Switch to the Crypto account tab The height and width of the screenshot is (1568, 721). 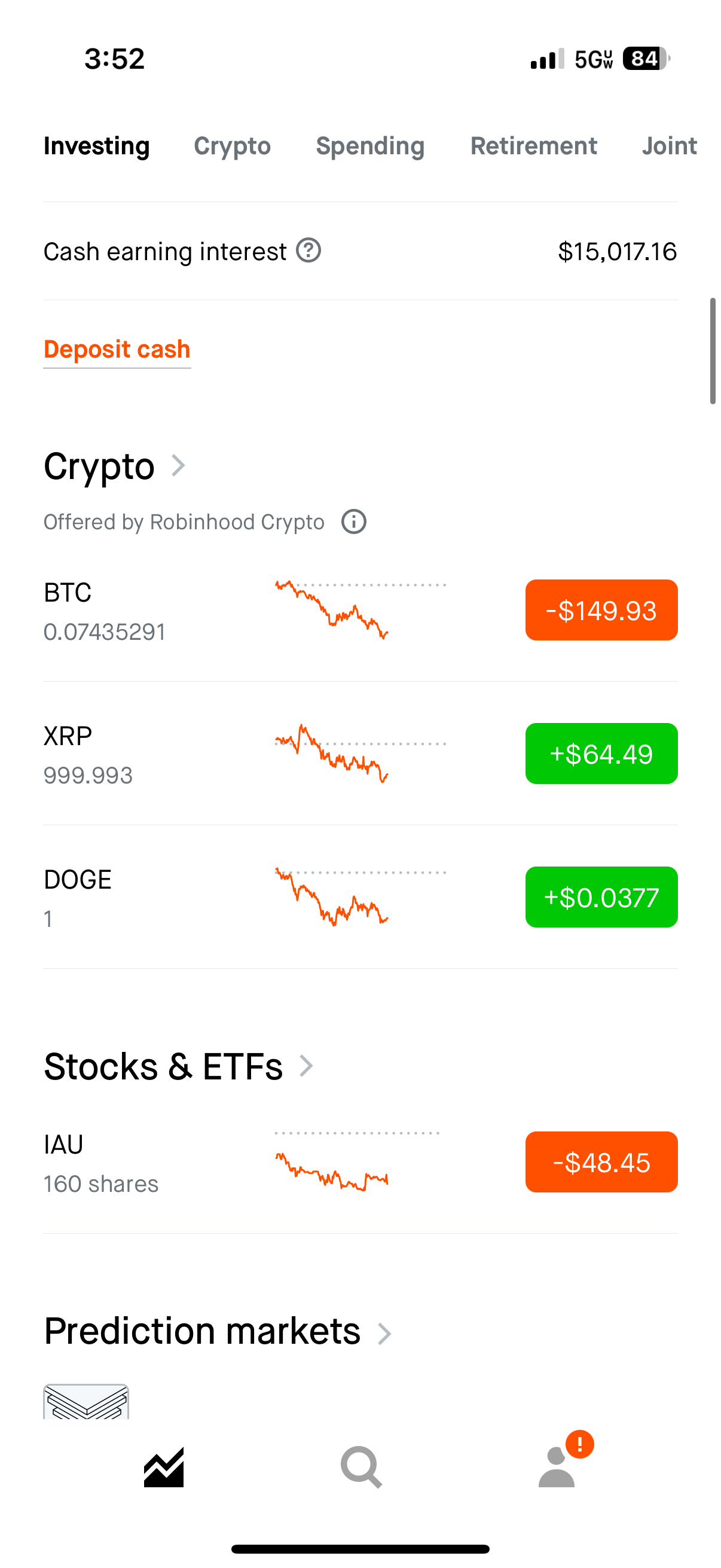(x=232, y=146)
